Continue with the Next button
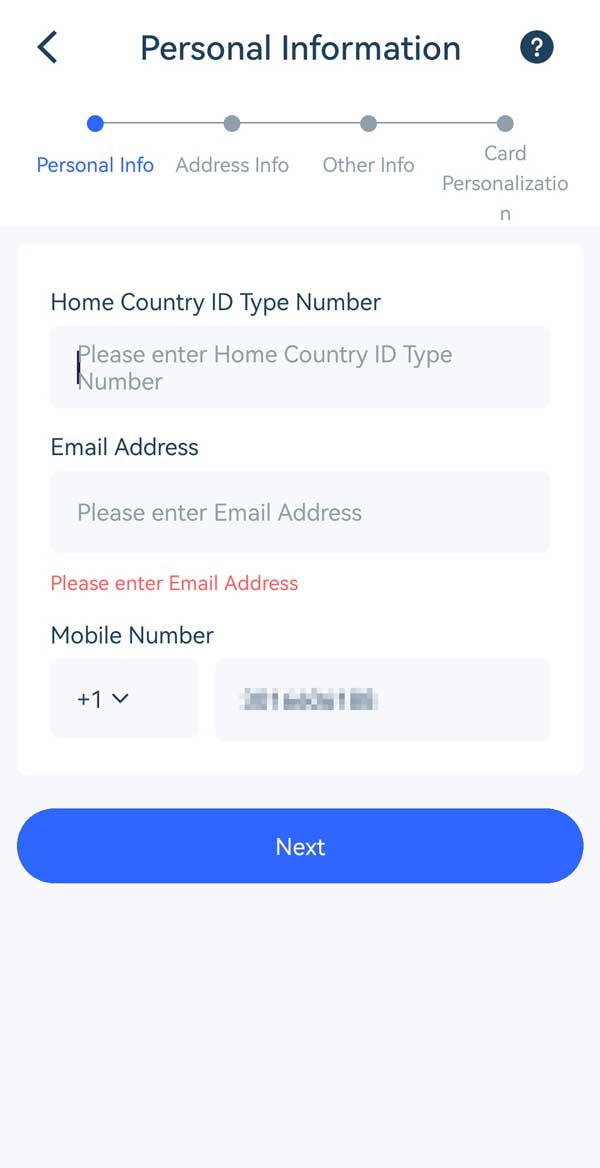Image resolution: width=600 pixels, height=1168 pixels. 300,846
